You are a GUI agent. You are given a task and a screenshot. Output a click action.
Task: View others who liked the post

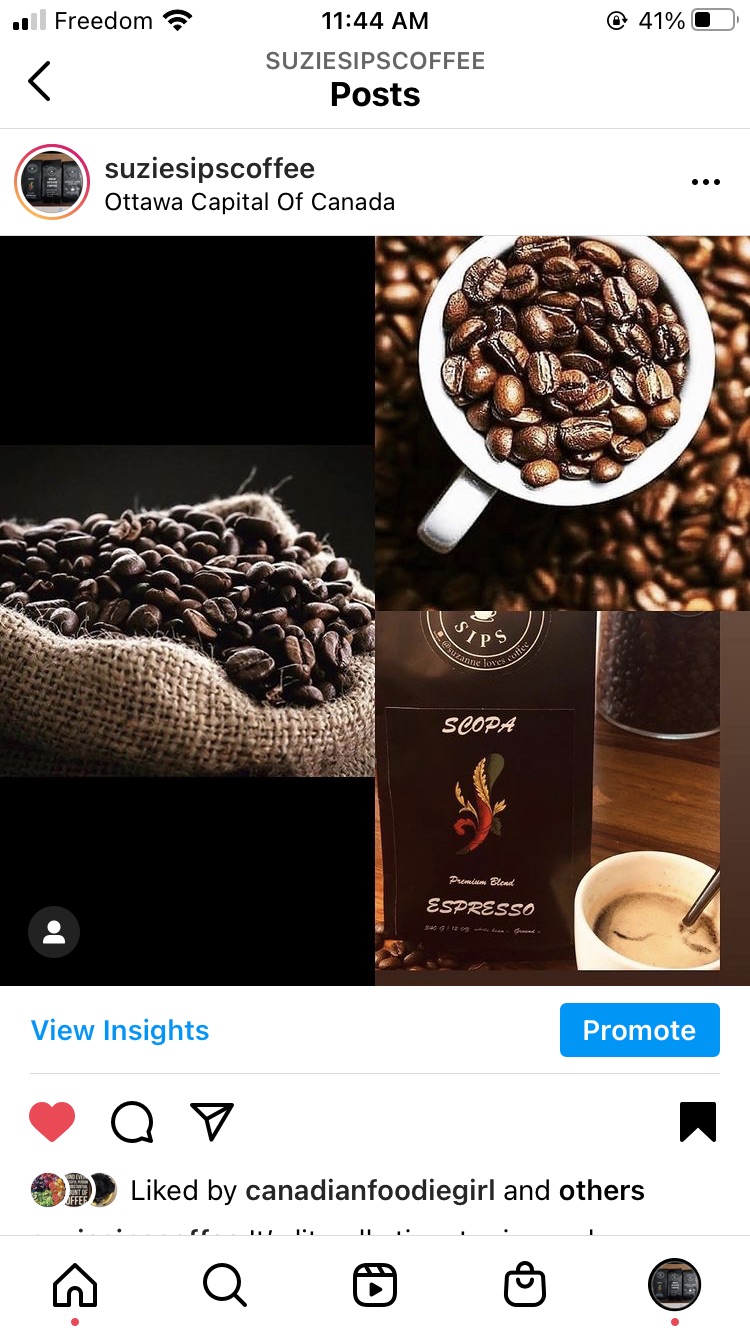[x=601, y=1190]
